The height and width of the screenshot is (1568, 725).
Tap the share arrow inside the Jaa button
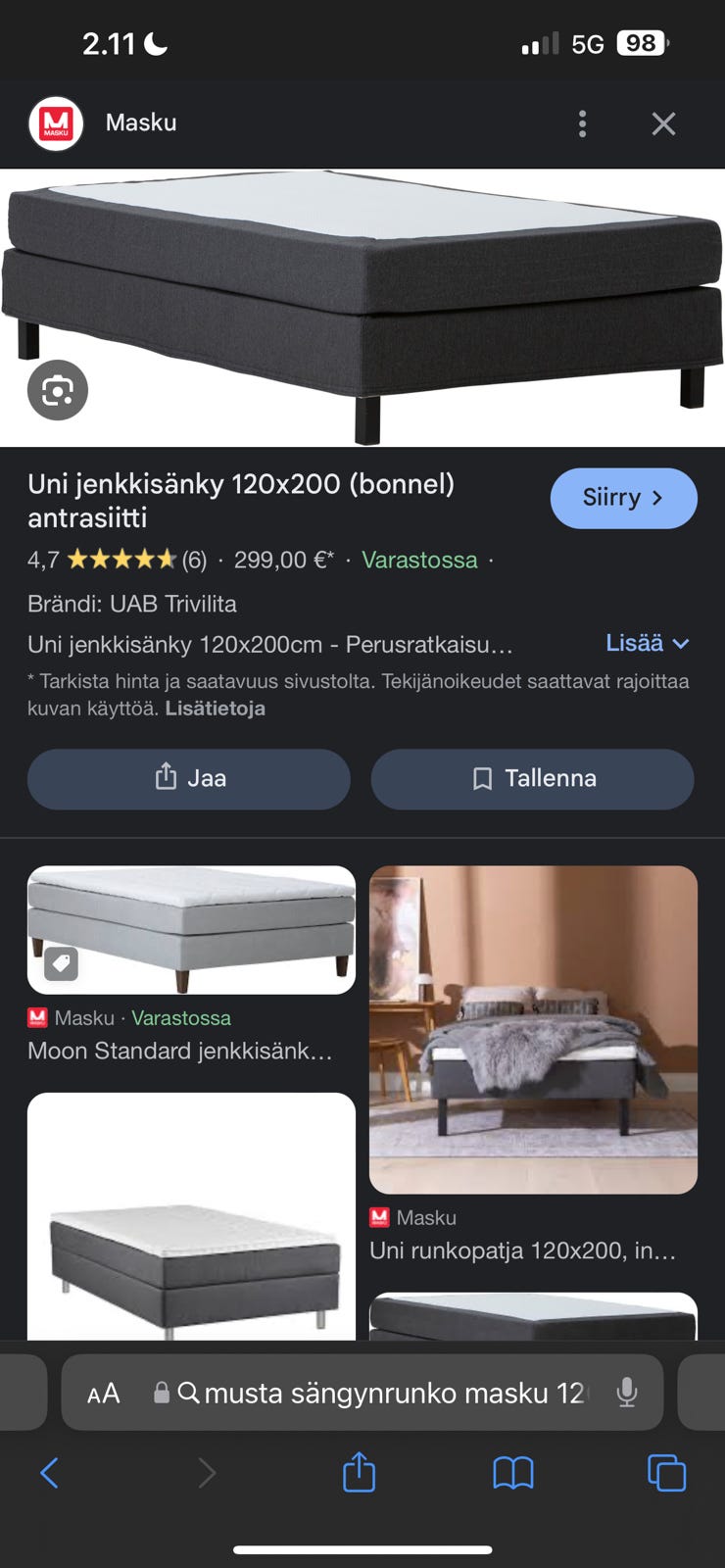tap(167, 777)
